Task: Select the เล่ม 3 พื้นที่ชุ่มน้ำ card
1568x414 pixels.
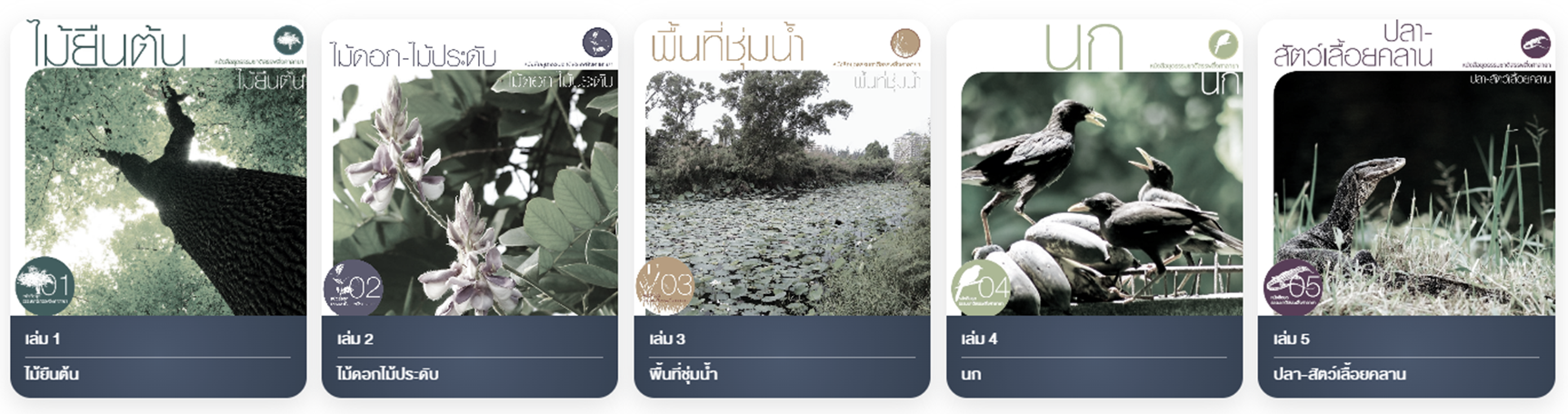Action: tap(782, 209)
